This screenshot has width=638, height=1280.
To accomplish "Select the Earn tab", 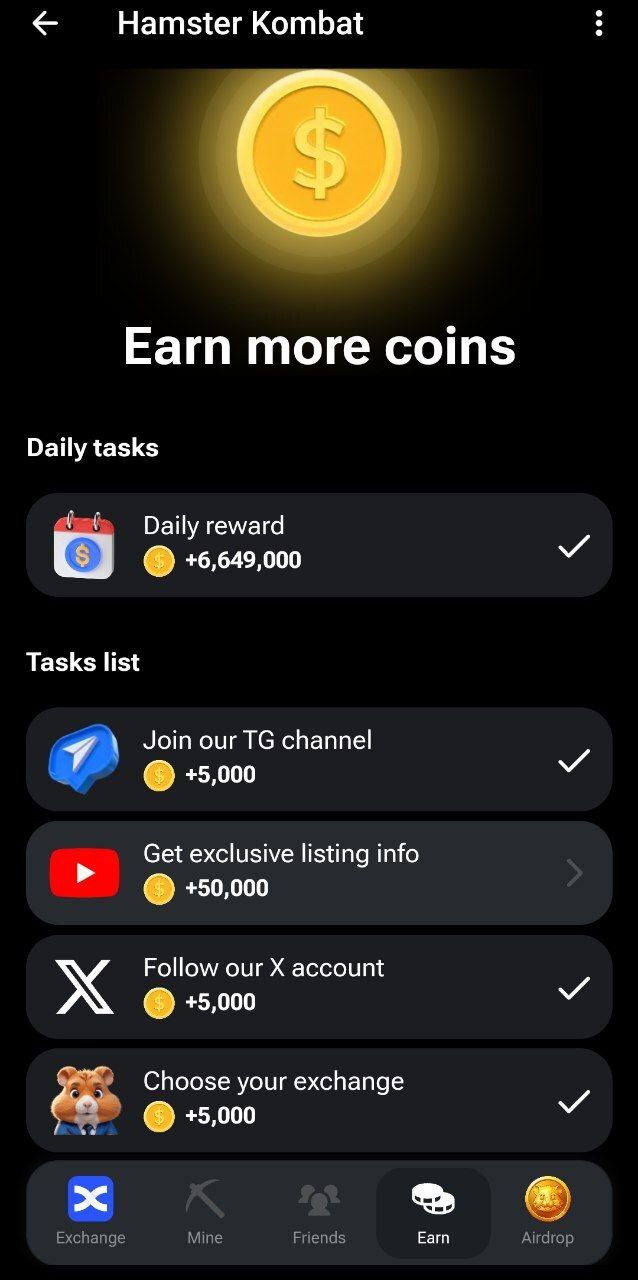I will (433, 1212).
